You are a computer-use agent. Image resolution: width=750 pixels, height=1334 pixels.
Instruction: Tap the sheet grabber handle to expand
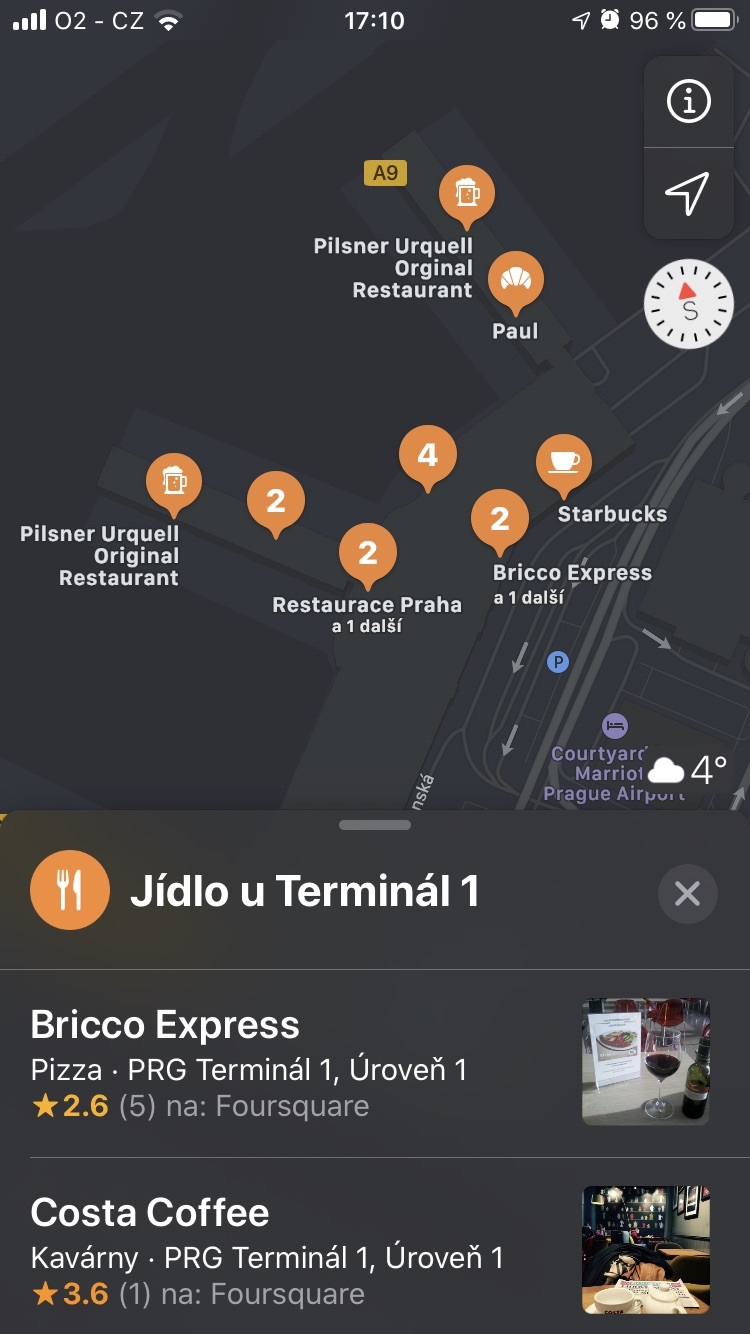375,825
